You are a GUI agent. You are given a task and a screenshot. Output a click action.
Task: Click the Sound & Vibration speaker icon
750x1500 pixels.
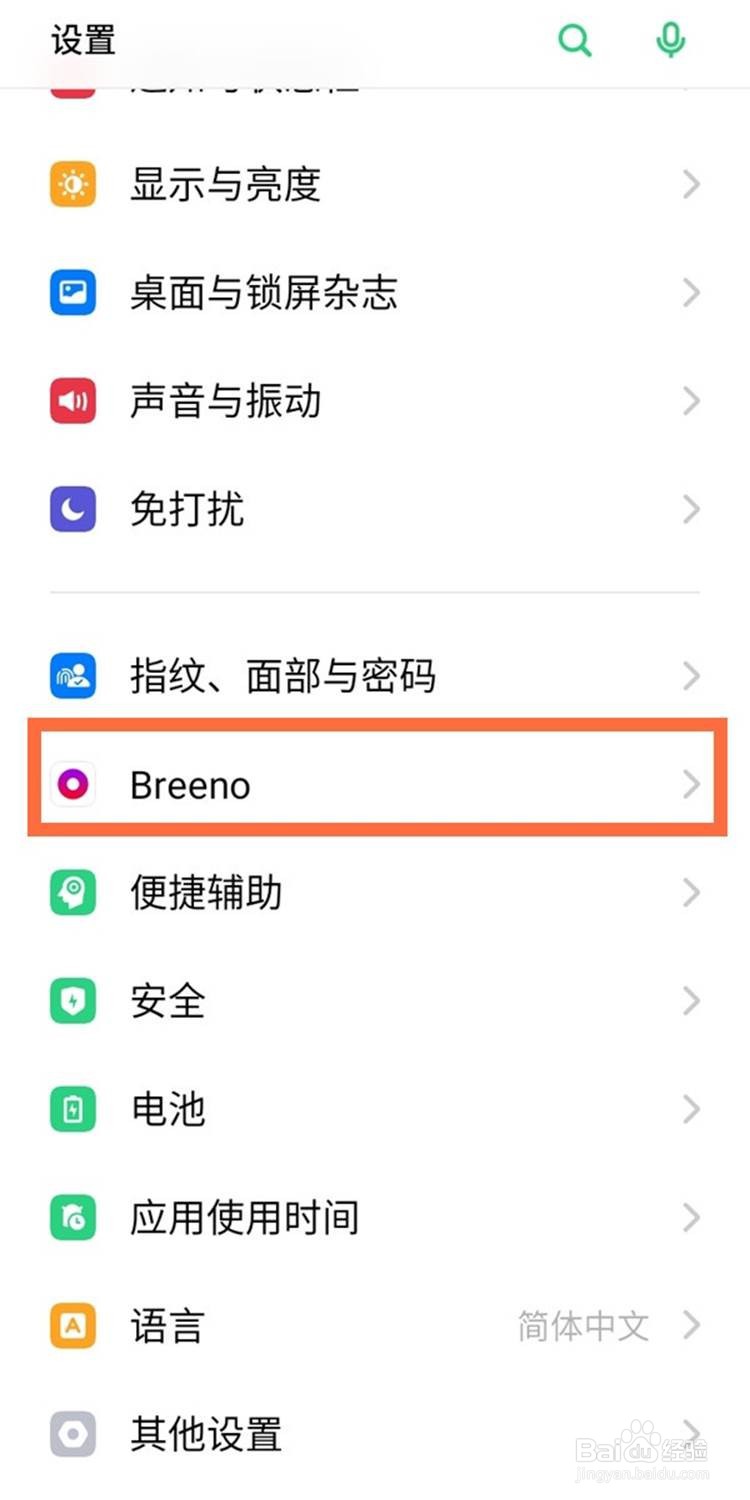(x=72, y=401)
